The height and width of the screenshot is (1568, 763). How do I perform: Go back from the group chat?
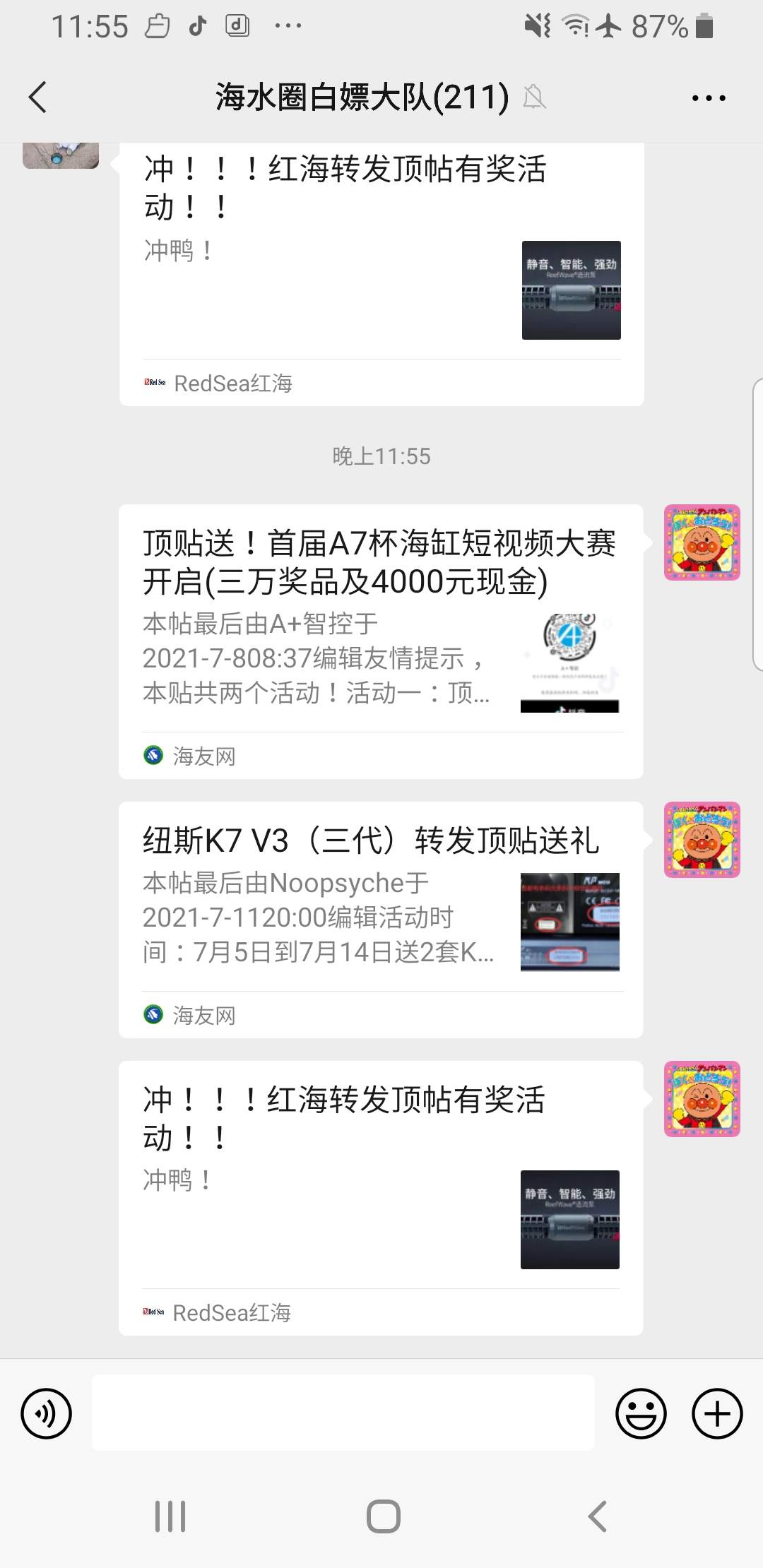point(38,97)
